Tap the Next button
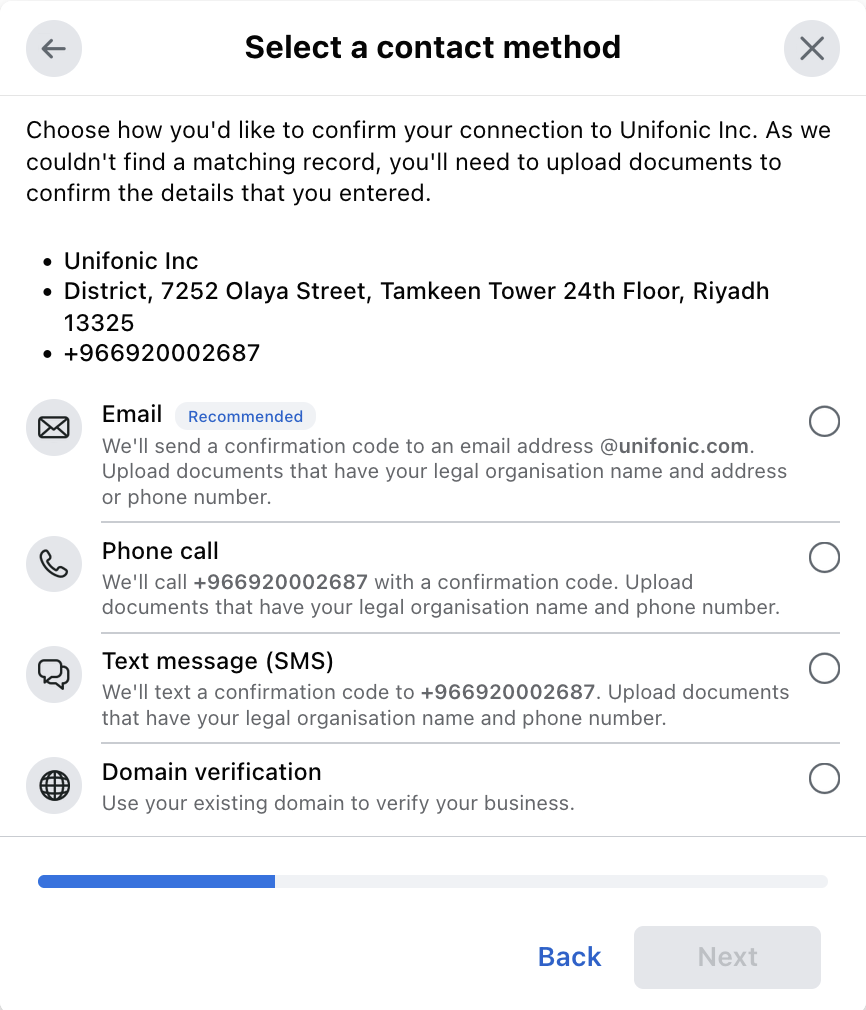 (727, 957)
